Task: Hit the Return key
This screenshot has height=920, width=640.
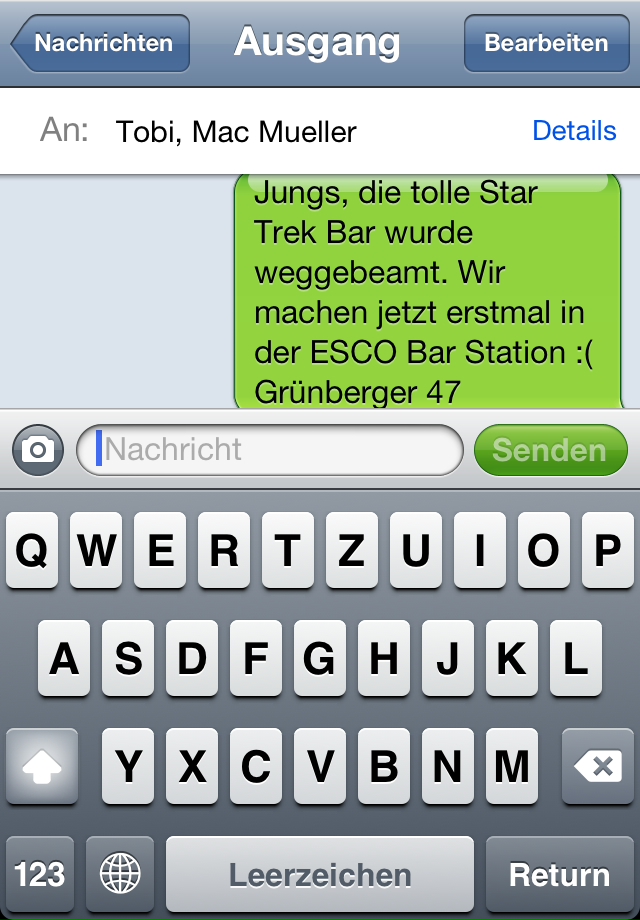Action: [559, 875]
